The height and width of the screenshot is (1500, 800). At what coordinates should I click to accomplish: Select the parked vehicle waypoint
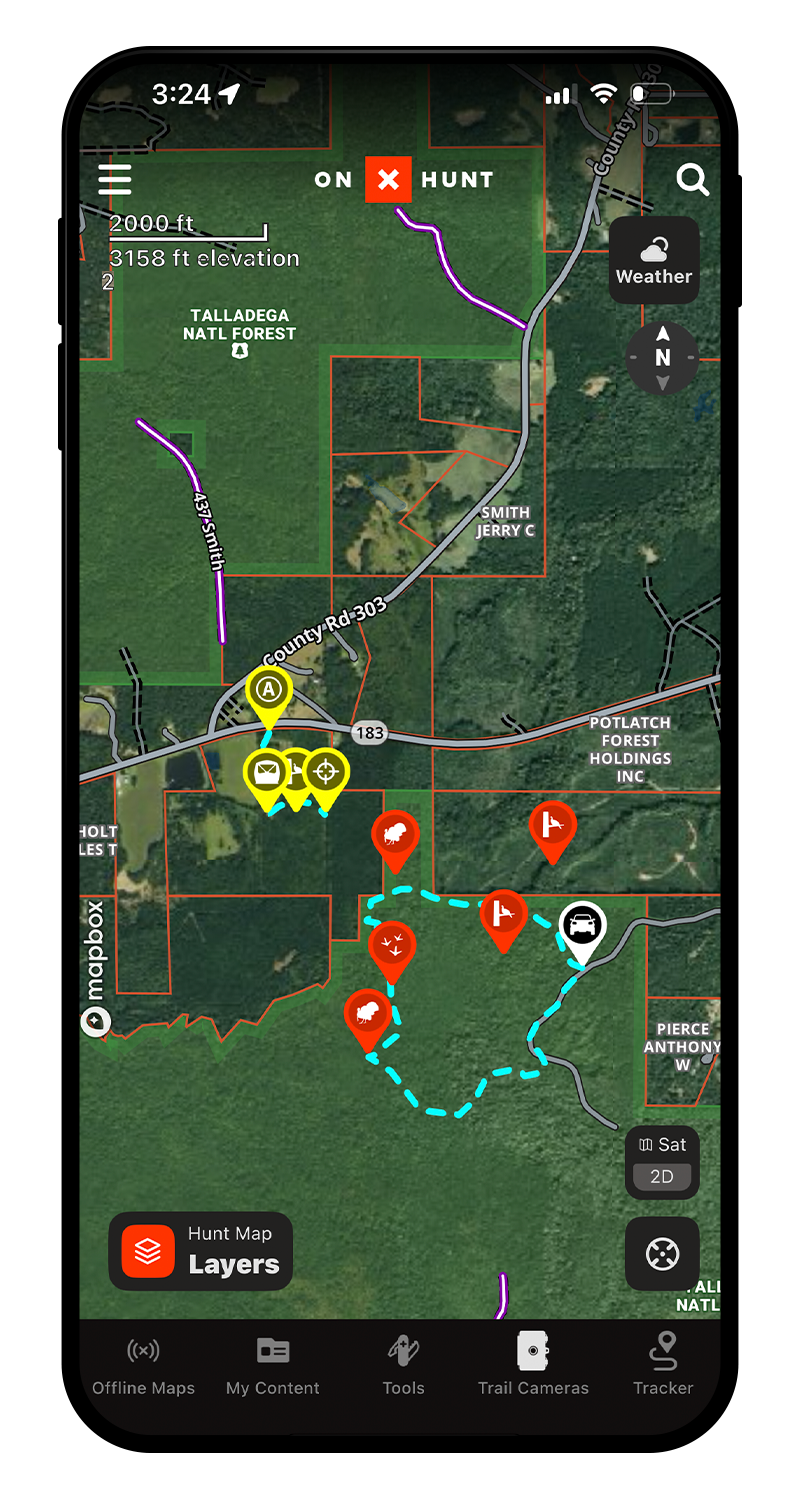(x=582, y=926)
